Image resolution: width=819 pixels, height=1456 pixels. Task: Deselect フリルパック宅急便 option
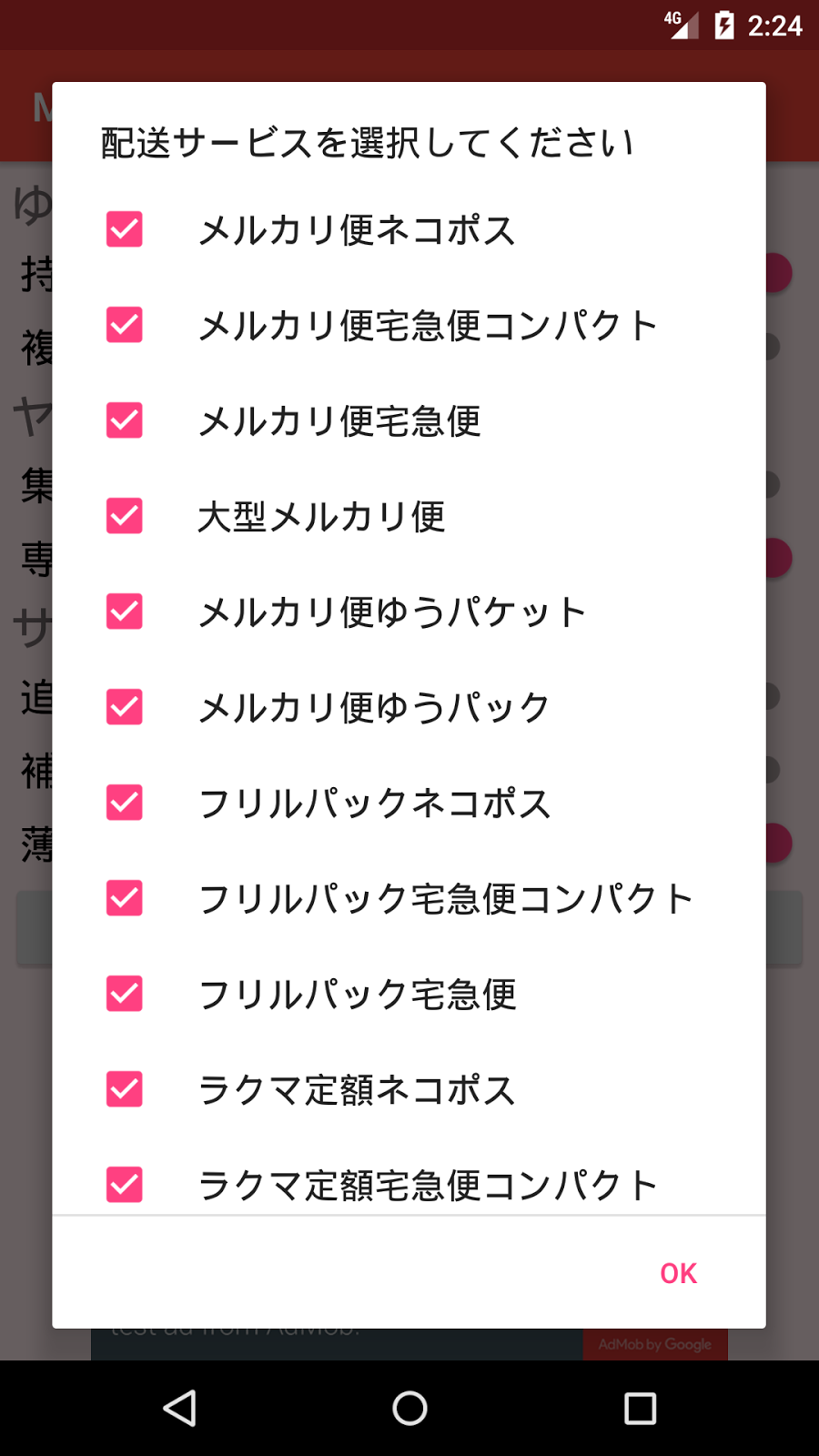click(x=125, y=994)
